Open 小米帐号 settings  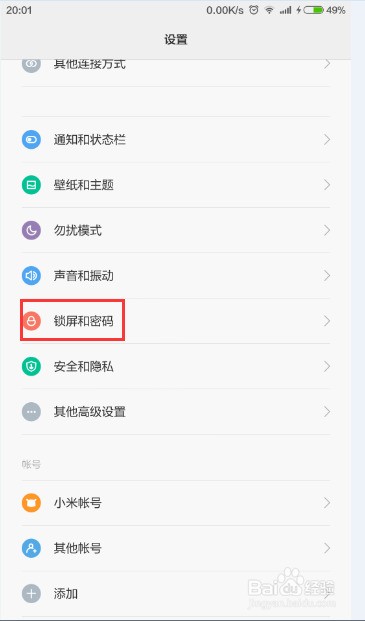click(175, 503)
